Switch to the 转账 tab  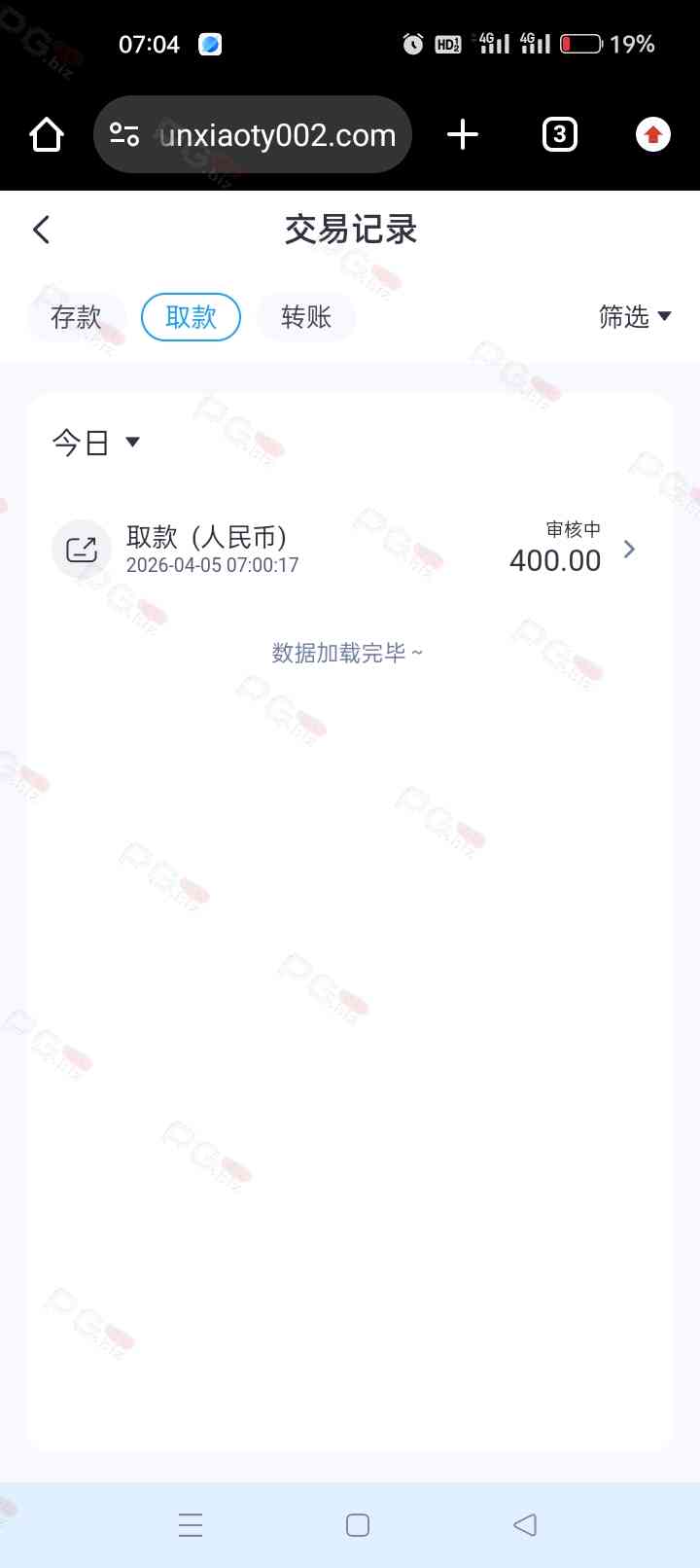pyautogui.click(x=306, y=317)
